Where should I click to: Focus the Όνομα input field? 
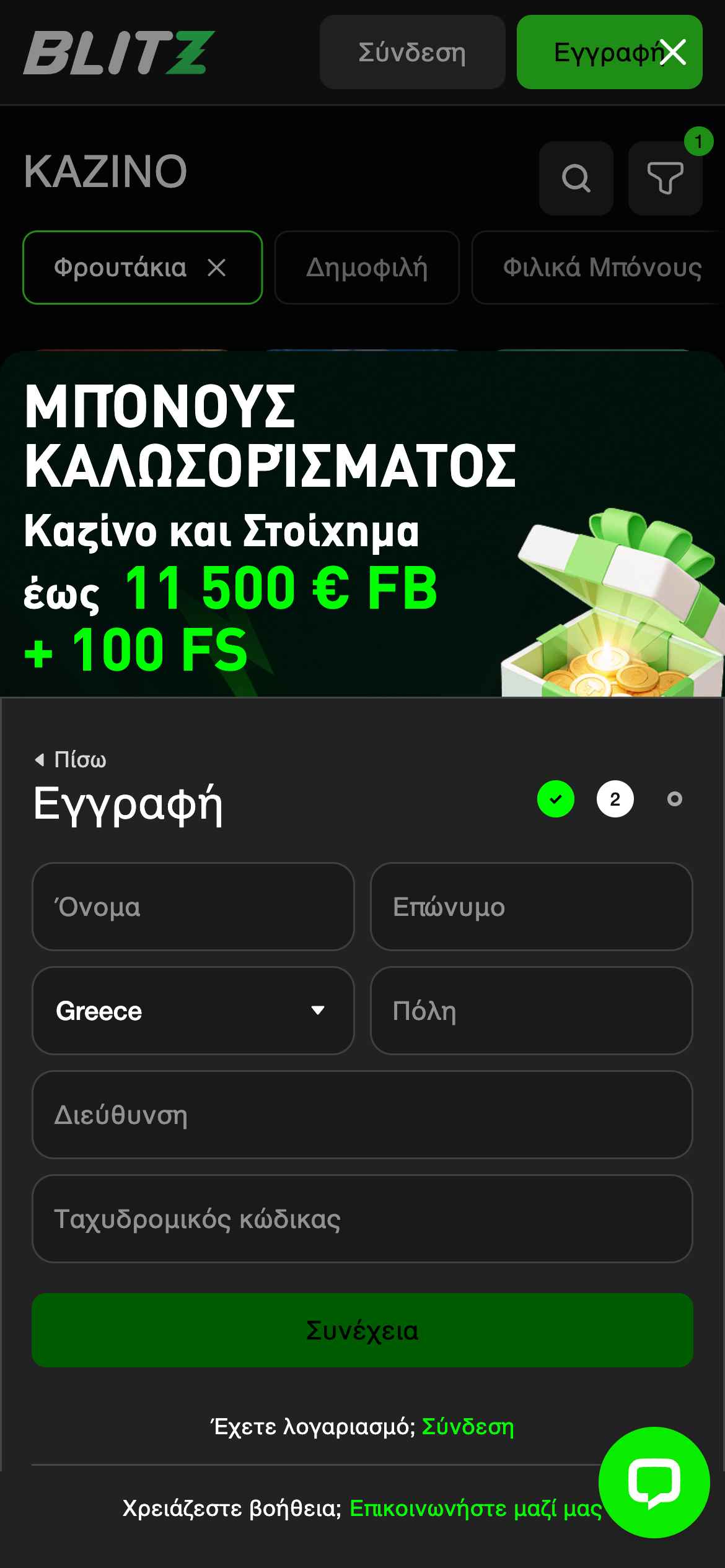tap(193, 907)
